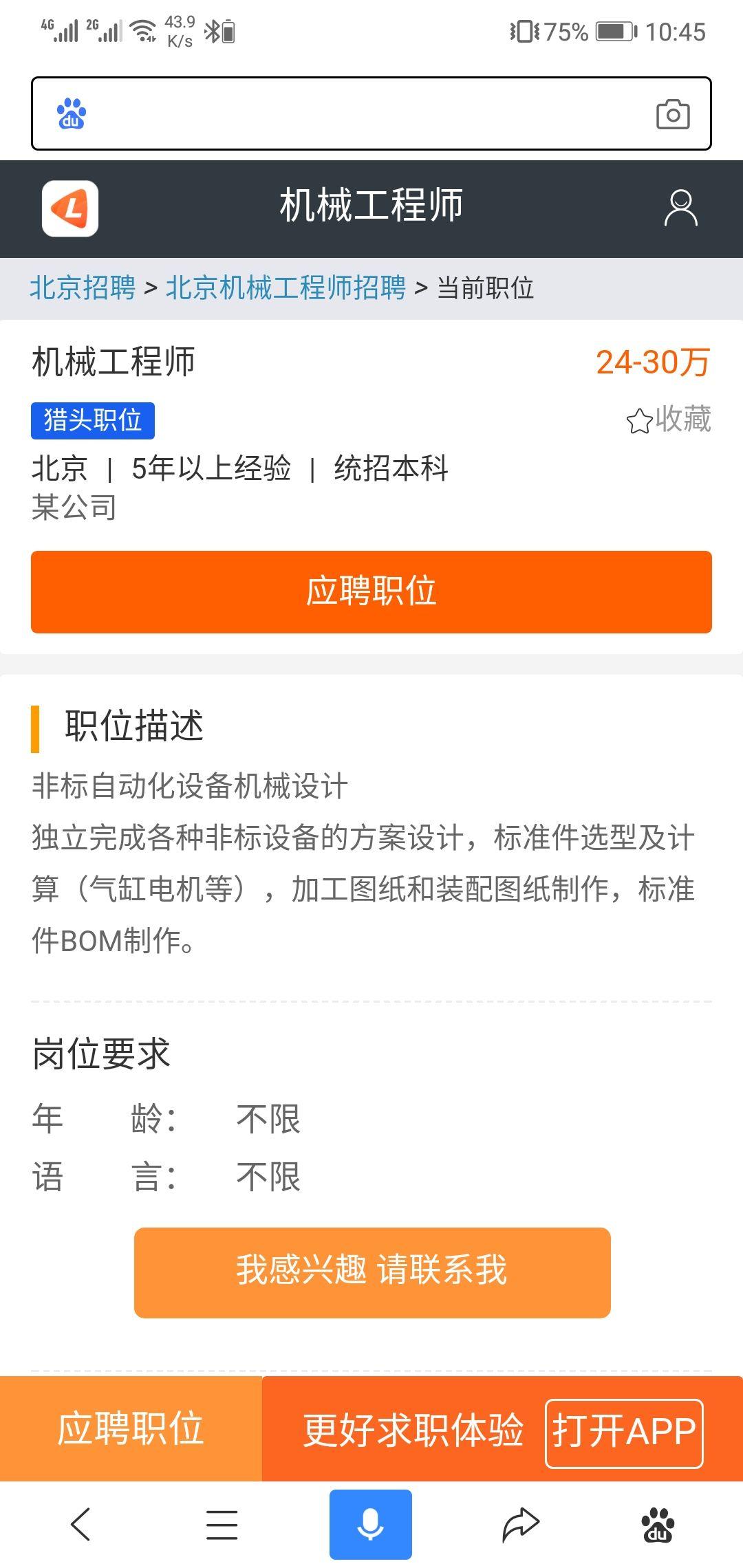
Task: Go to 北京招聘 breadcrumb link
Action: [83, 287]
